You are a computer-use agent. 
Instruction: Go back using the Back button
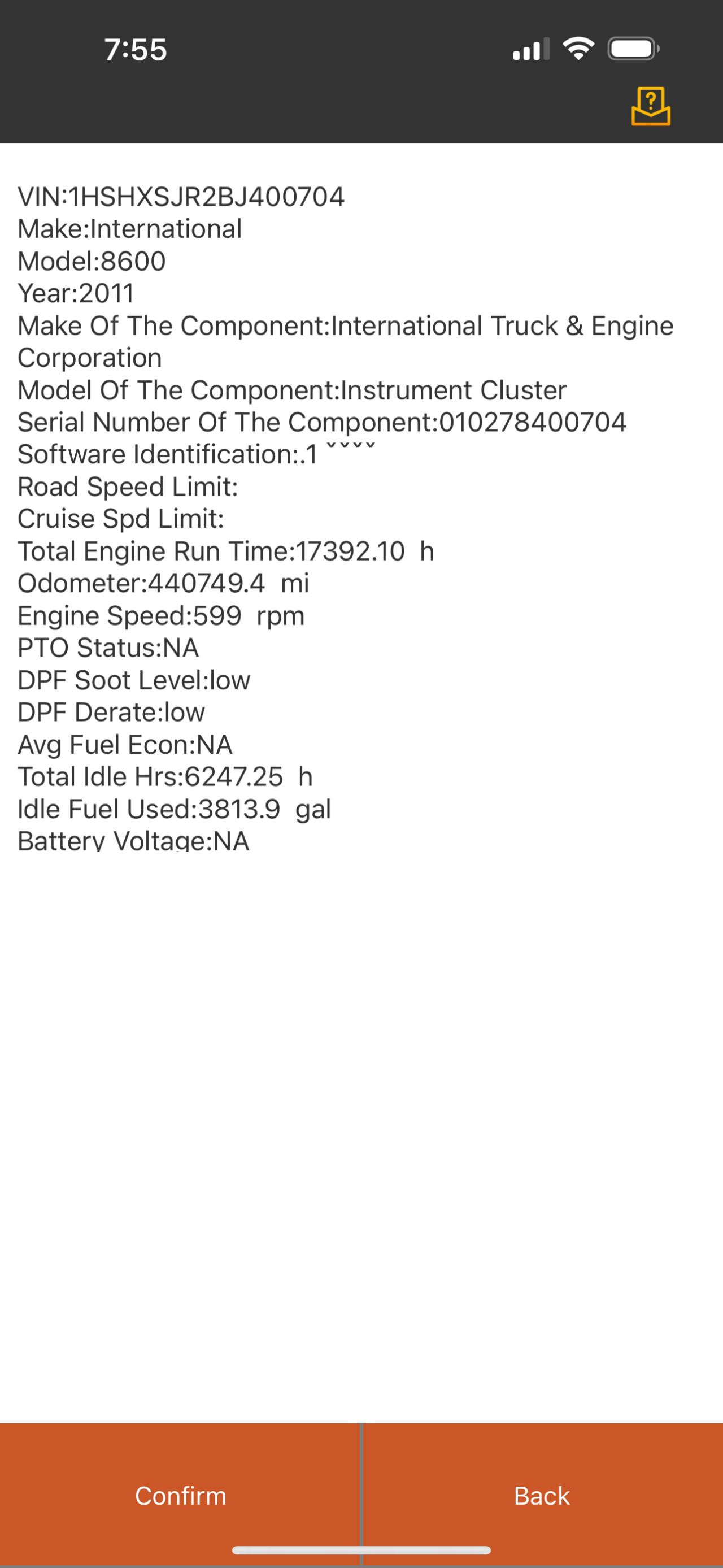tap(542, 1496)
